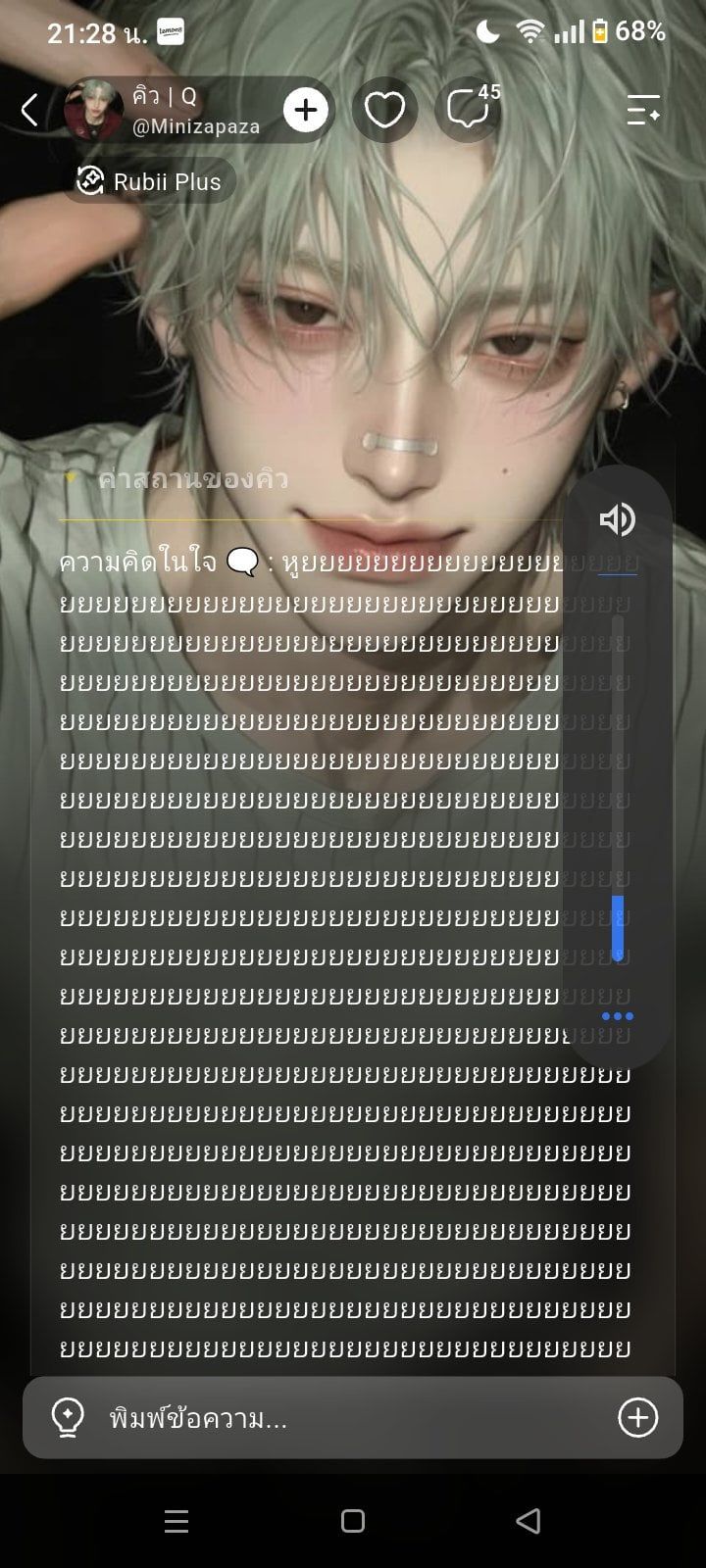The height and width of the screenshot is (1568, 706).
Task: Tap the lightbulb suggestion icon
Action: point(67,1418)
